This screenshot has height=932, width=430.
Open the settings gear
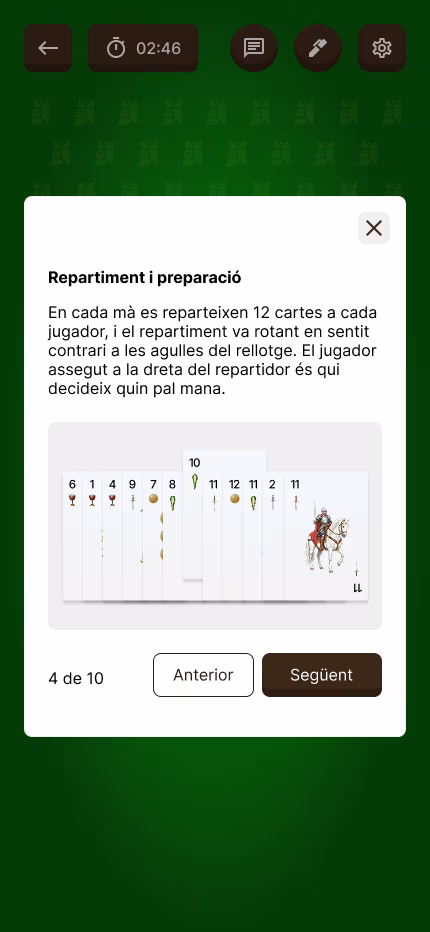coord(382,48)
